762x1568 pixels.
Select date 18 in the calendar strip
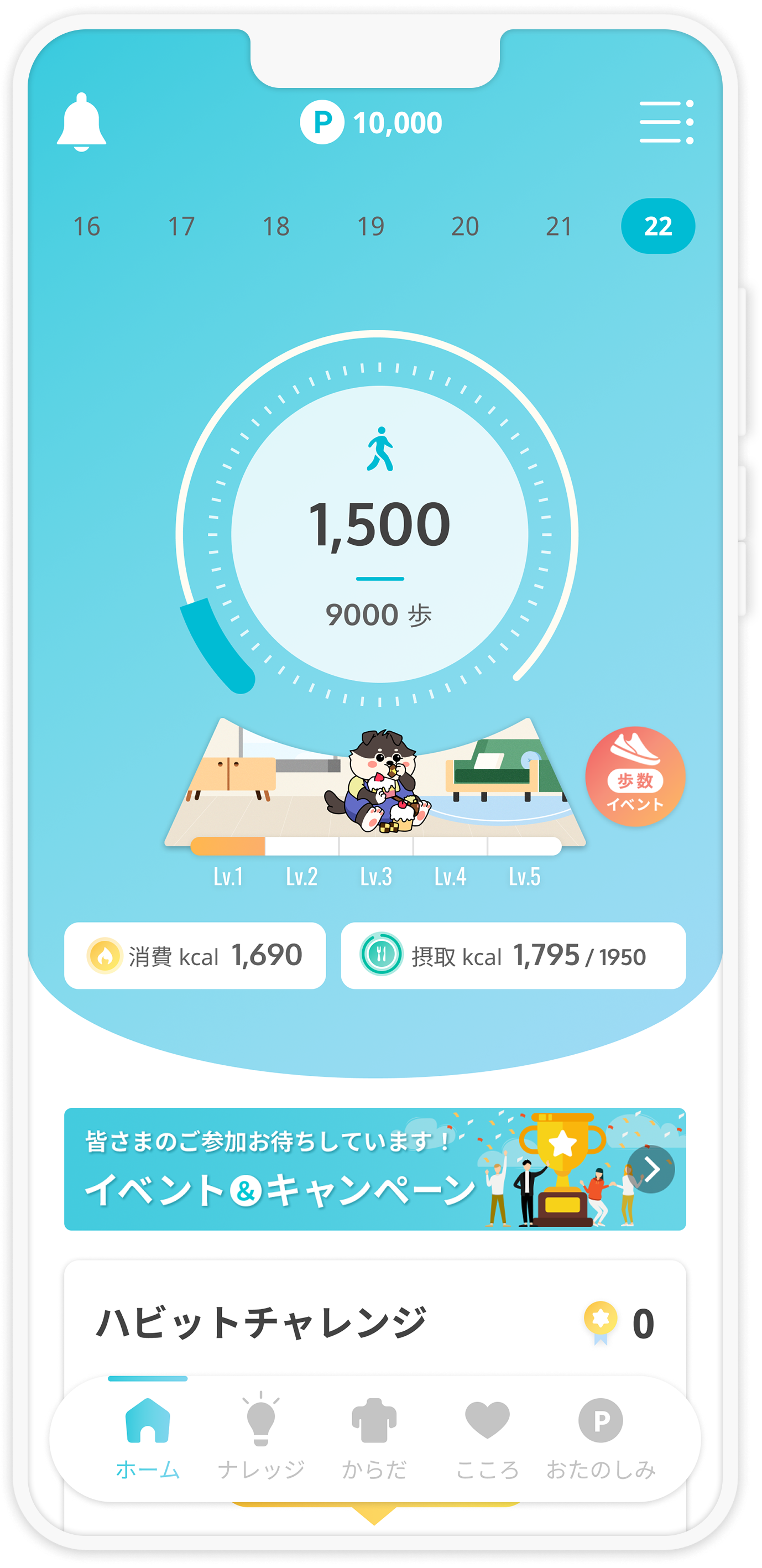click(276, 226)
